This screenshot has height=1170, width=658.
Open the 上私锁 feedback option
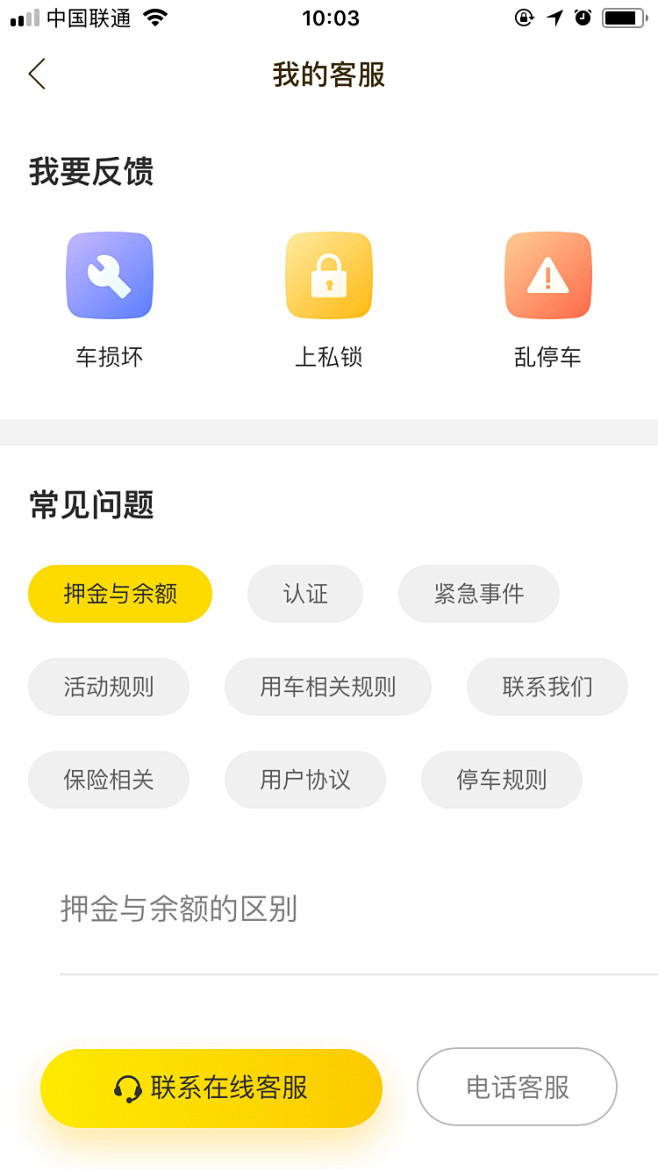pos(328,300)
